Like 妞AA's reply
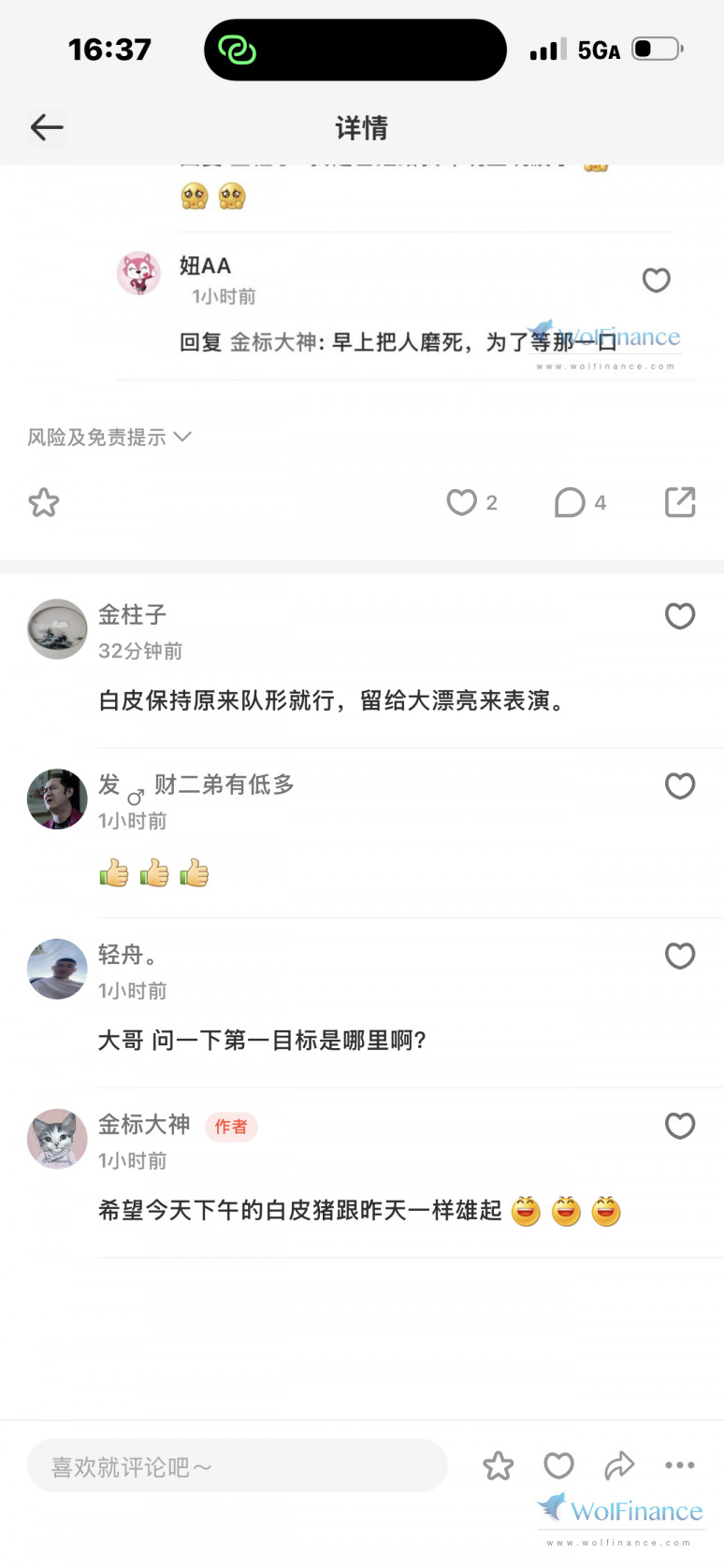724x1568 pixels. (x=656, y=280)
